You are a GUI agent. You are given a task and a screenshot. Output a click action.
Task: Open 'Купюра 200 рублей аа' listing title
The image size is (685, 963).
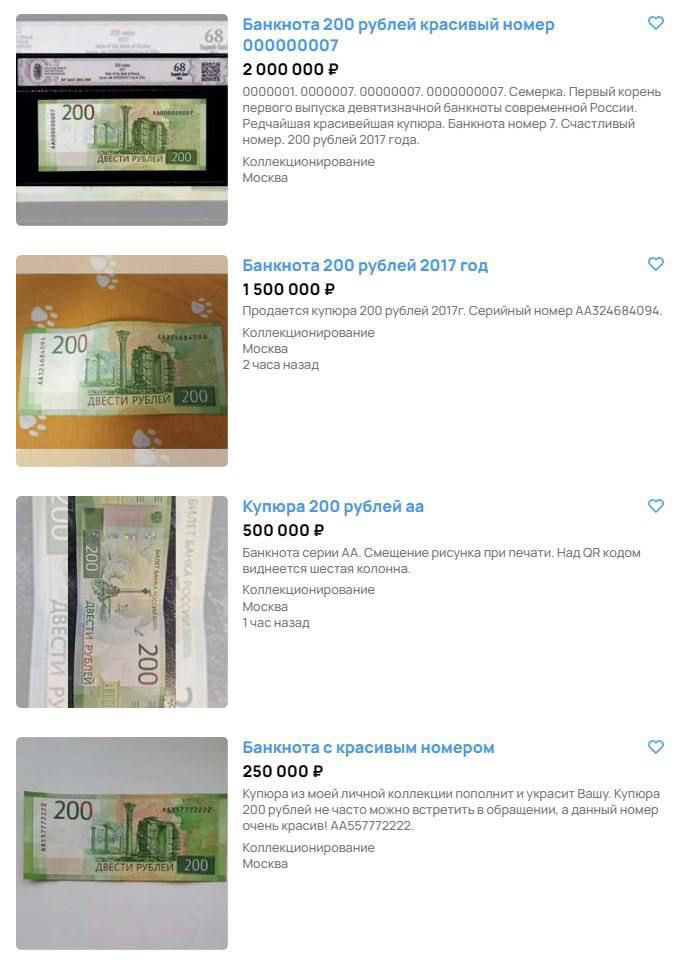click(x=333, y=507)
